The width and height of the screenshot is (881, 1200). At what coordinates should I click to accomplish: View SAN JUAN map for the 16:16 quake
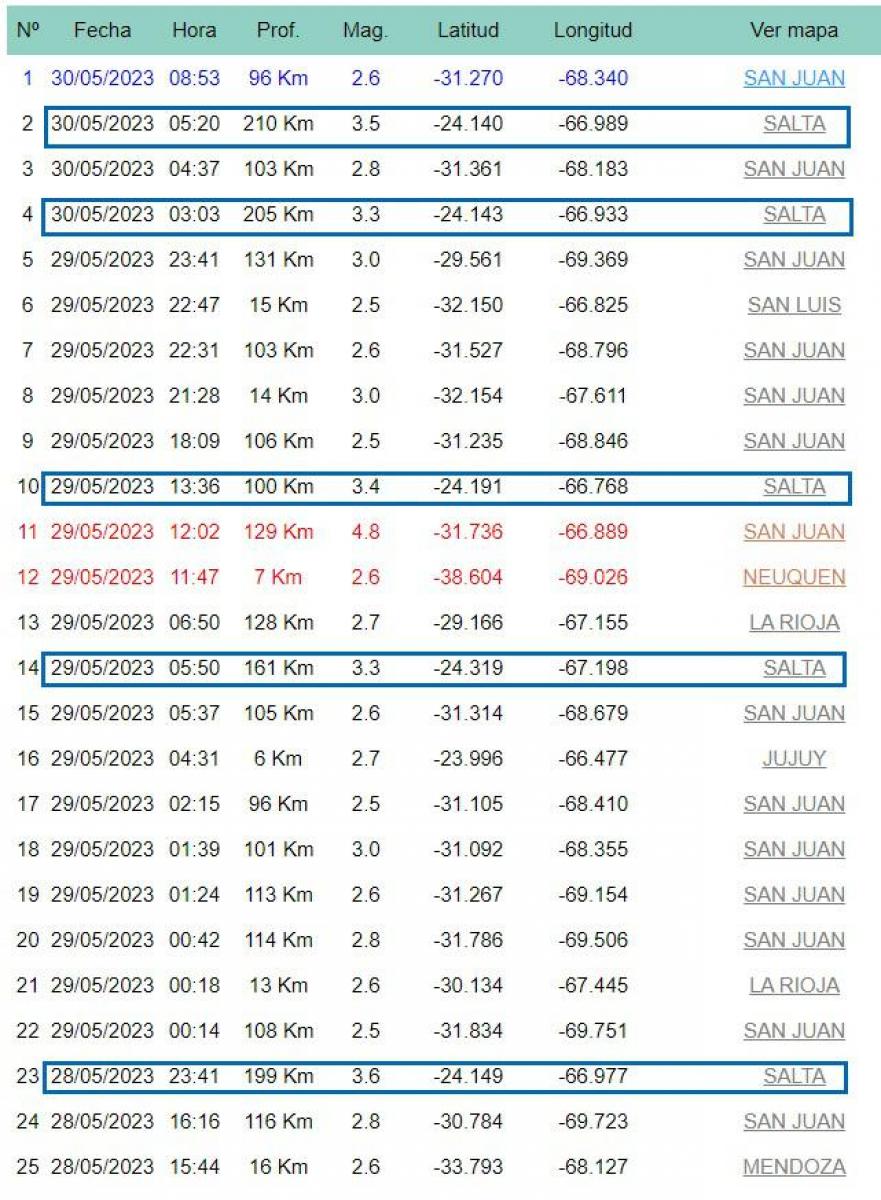click(793, 1122)
